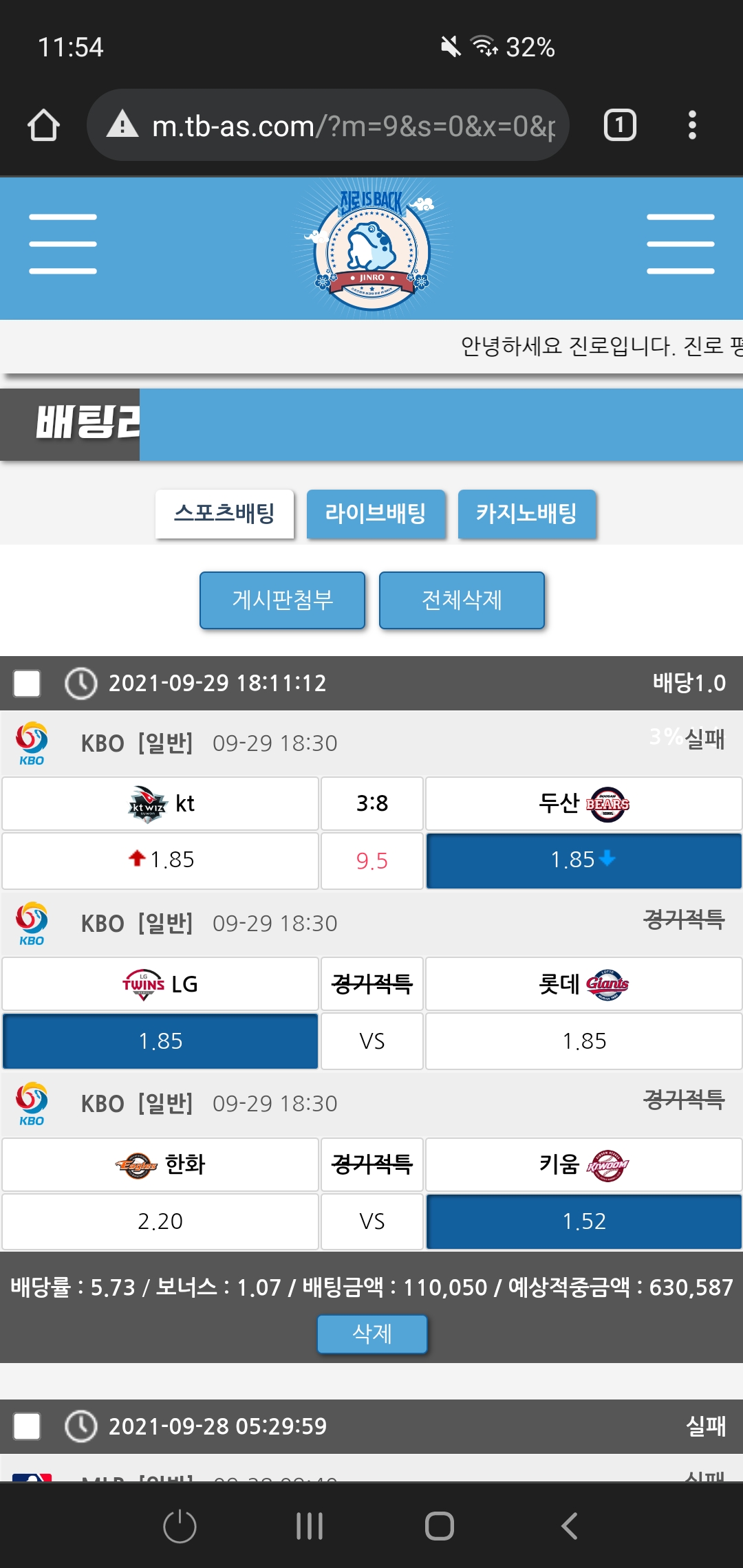Open the right hamburger menu
Screen dimensions: 743x1568
(680, 244)
